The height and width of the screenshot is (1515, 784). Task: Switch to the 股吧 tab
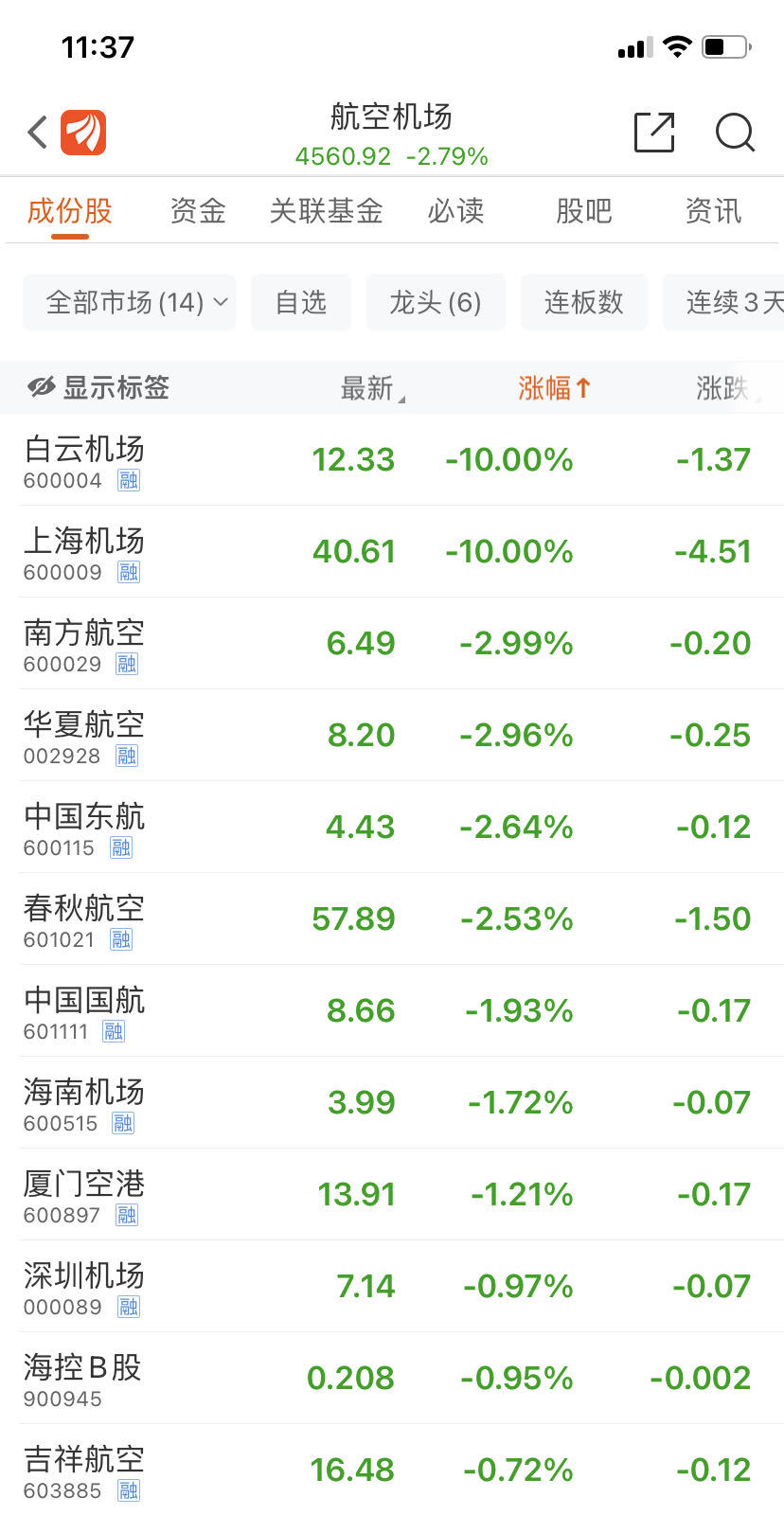[x=584, y=210]
